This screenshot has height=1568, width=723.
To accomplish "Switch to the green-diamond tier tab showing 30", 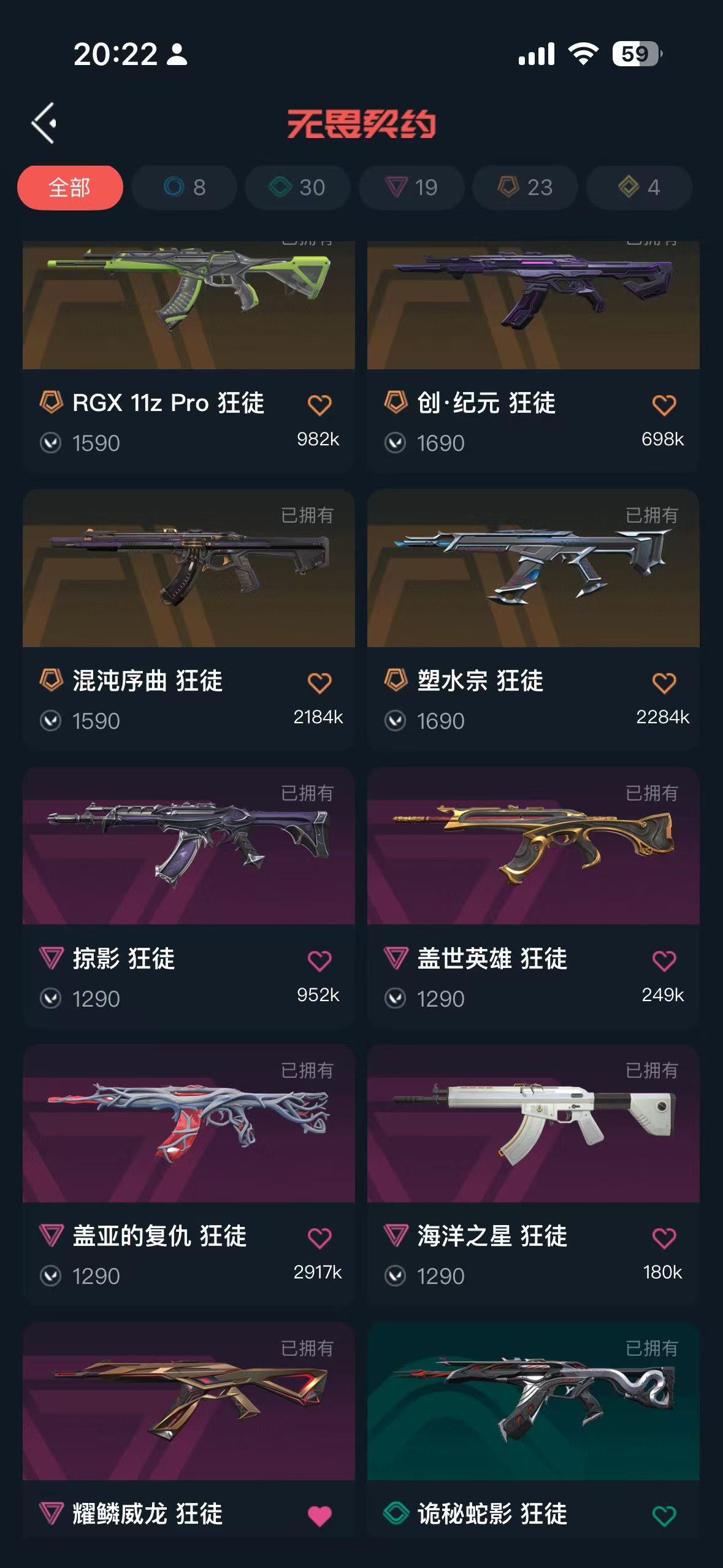I will pyautogui.click(x=297, y=187).
